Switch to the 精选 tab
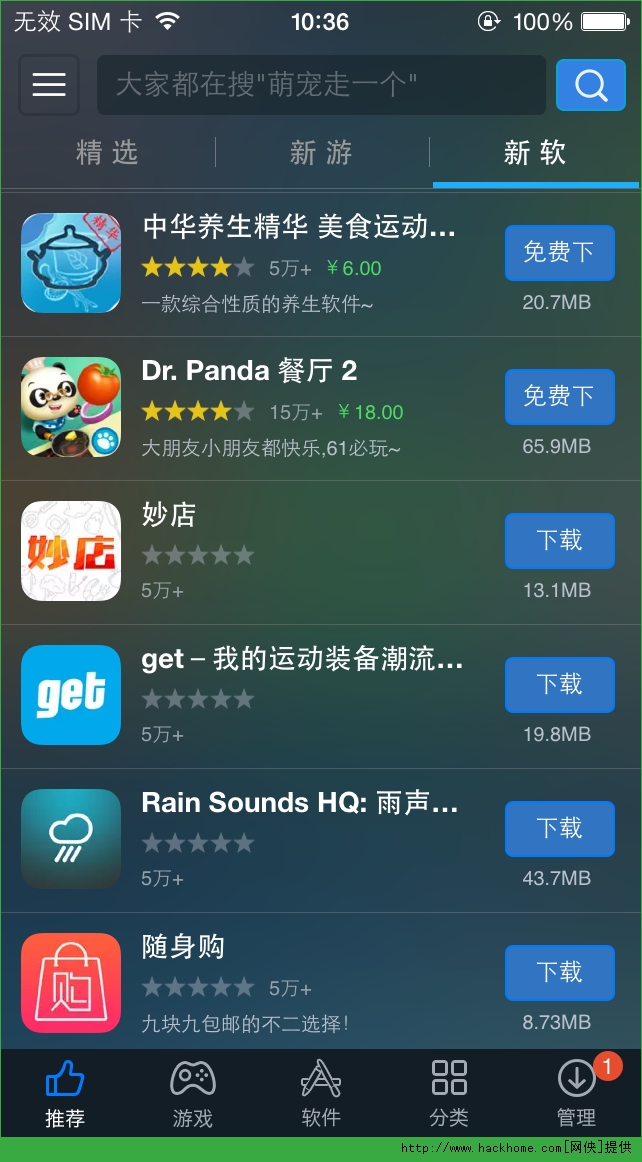642x1162 pixels. point(107,153)
